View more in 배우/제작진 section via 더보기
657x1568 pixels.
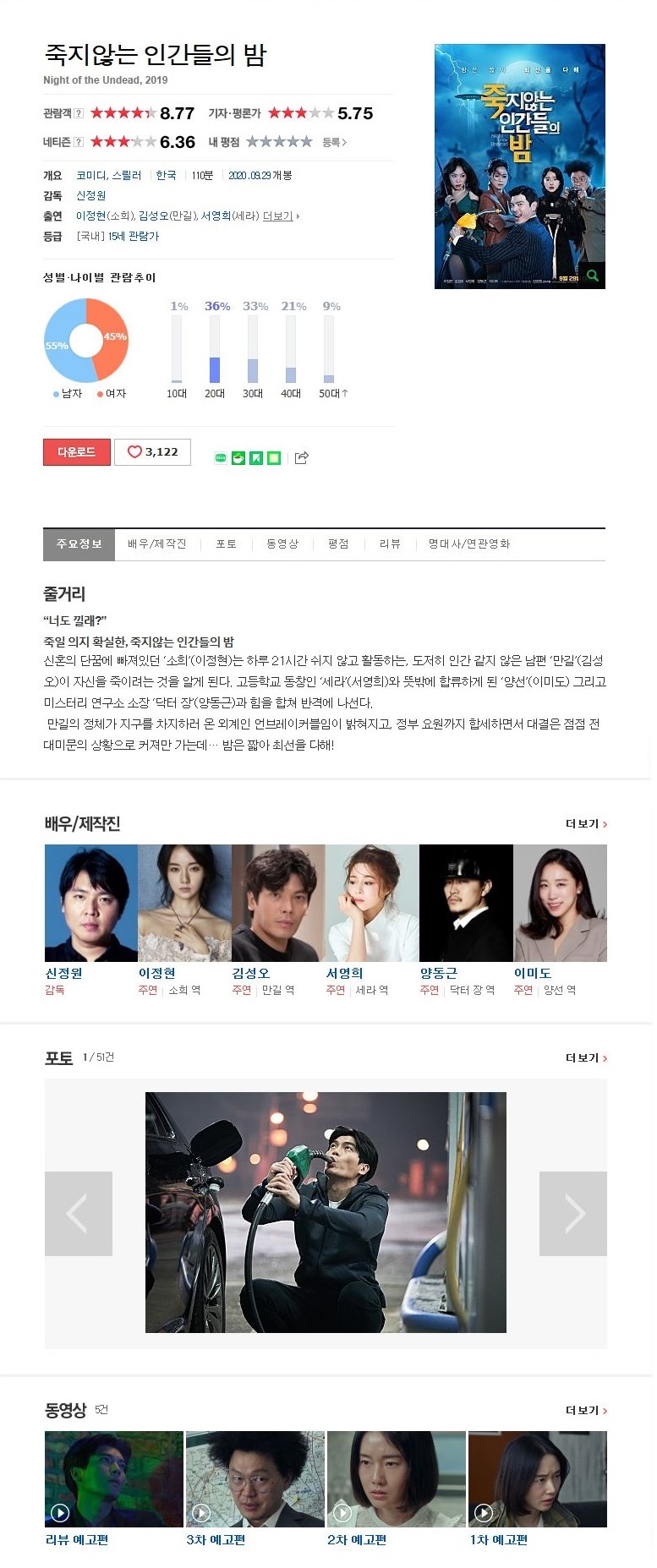click(585, 823)
